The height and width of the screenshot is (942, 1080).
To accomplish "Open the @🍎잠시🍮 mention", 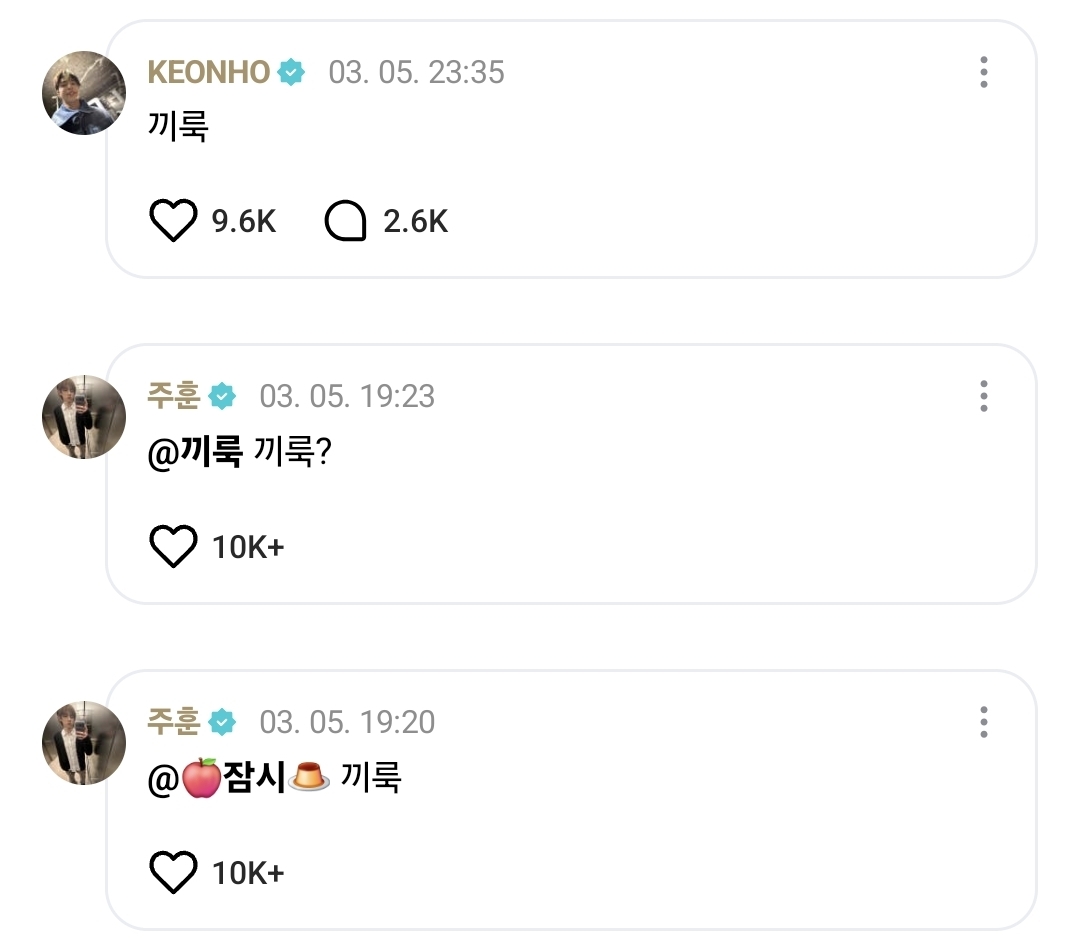I will [239, 778].
